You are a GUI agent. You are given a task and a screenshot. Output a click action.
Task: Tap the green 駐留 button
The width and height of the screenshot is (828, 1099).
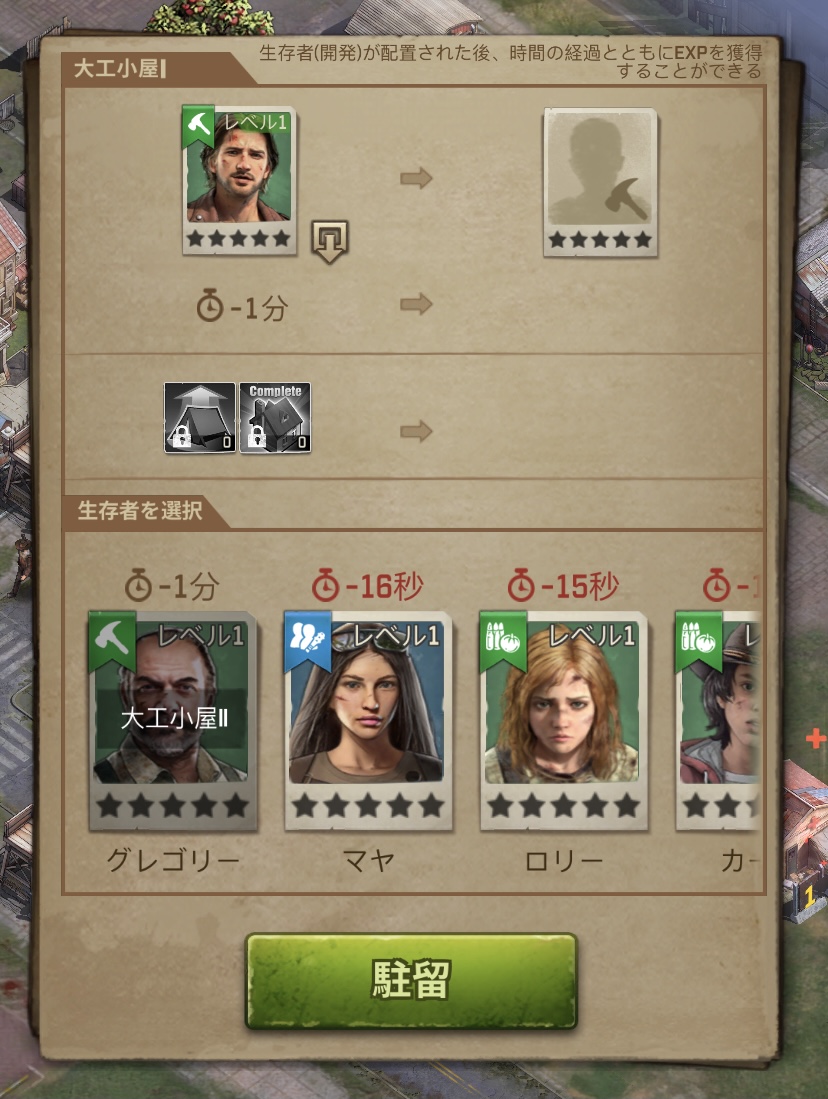[411, 981]
